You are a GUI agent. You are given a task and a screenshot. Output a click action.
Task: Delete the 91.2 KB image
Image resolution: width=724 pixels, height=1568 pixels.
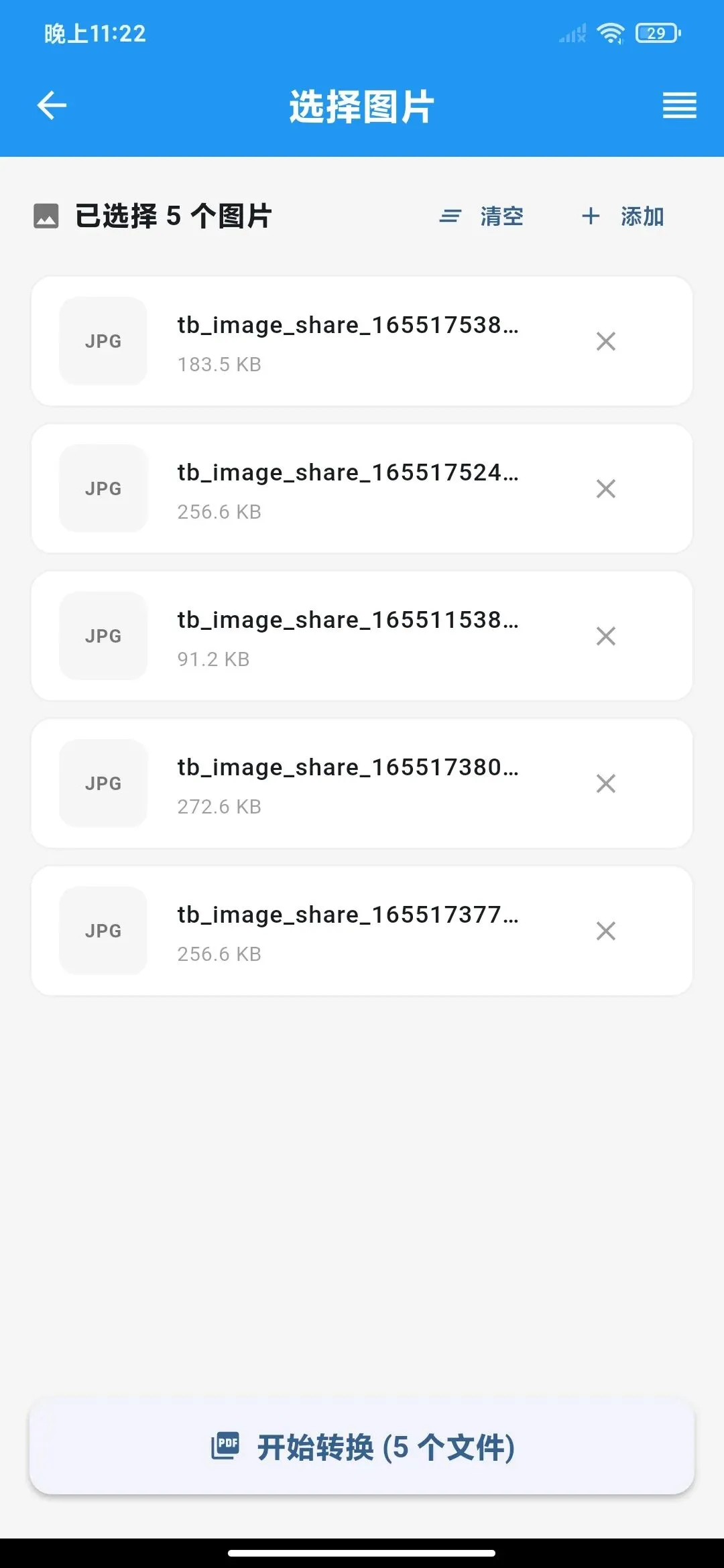[x=605, y=636]
